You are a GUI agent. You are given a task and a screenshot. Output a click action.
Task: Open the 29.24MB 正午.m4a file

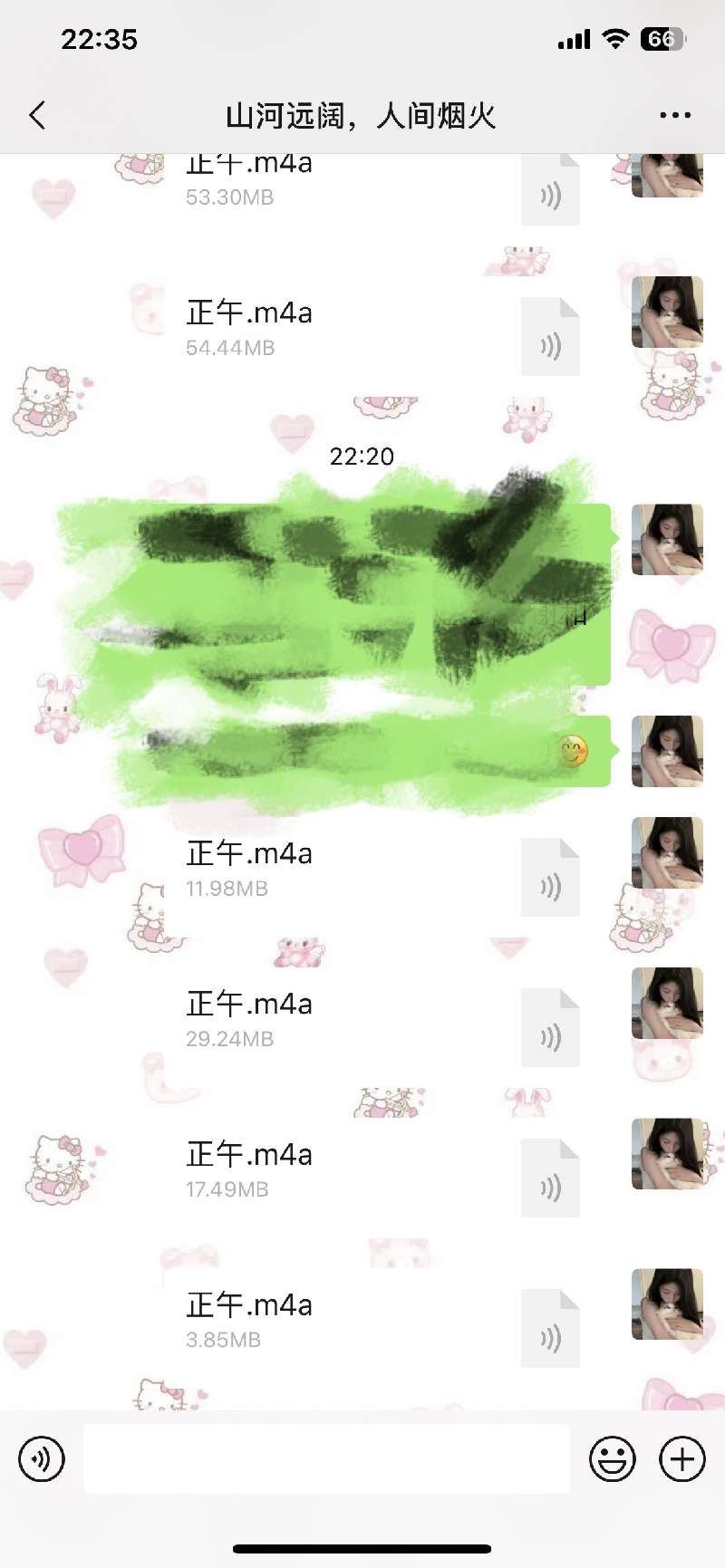click(x=381, y=1020)
